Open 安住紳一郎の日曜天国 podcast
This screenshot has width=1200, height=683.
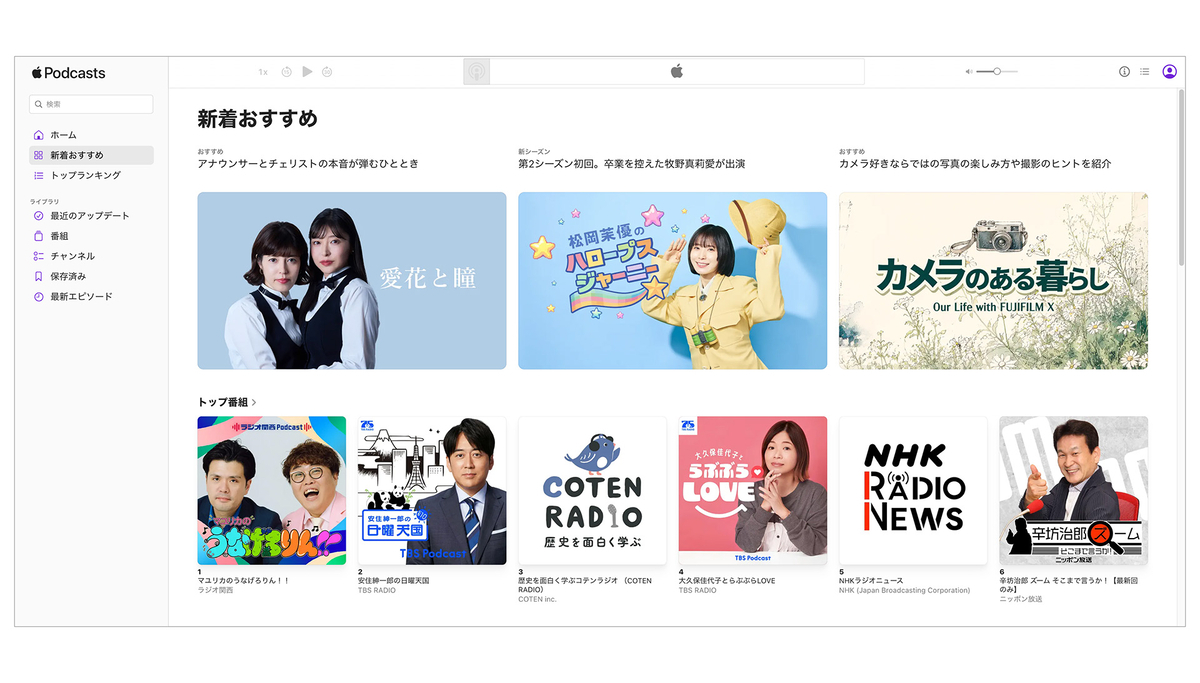coord(432,491)
